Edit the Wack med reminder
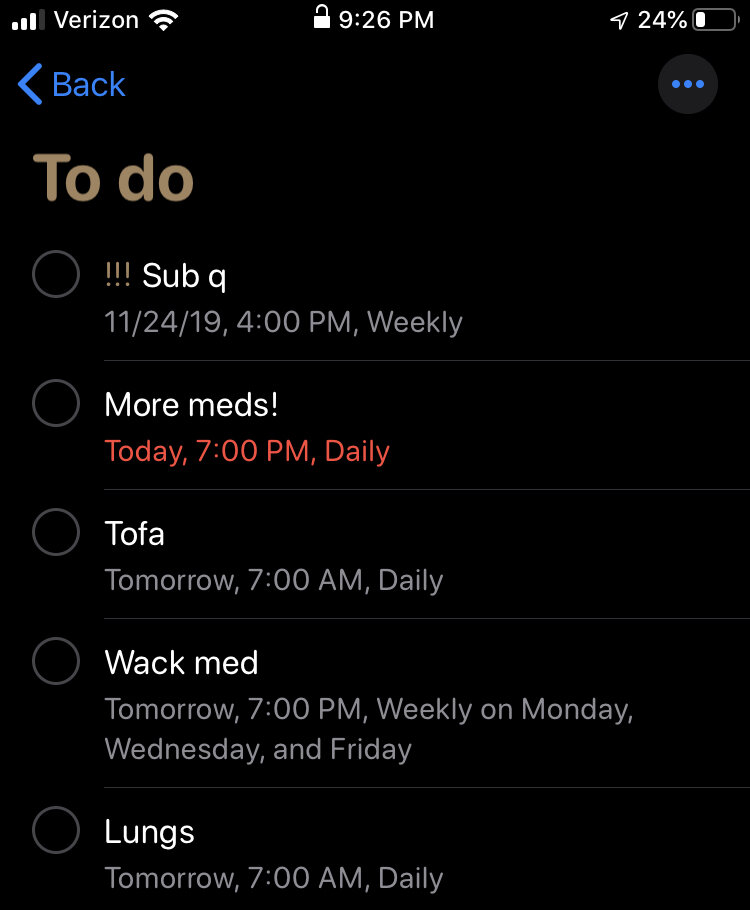The image size is (750, 910). pyautogui.click(x=181, y=663)
